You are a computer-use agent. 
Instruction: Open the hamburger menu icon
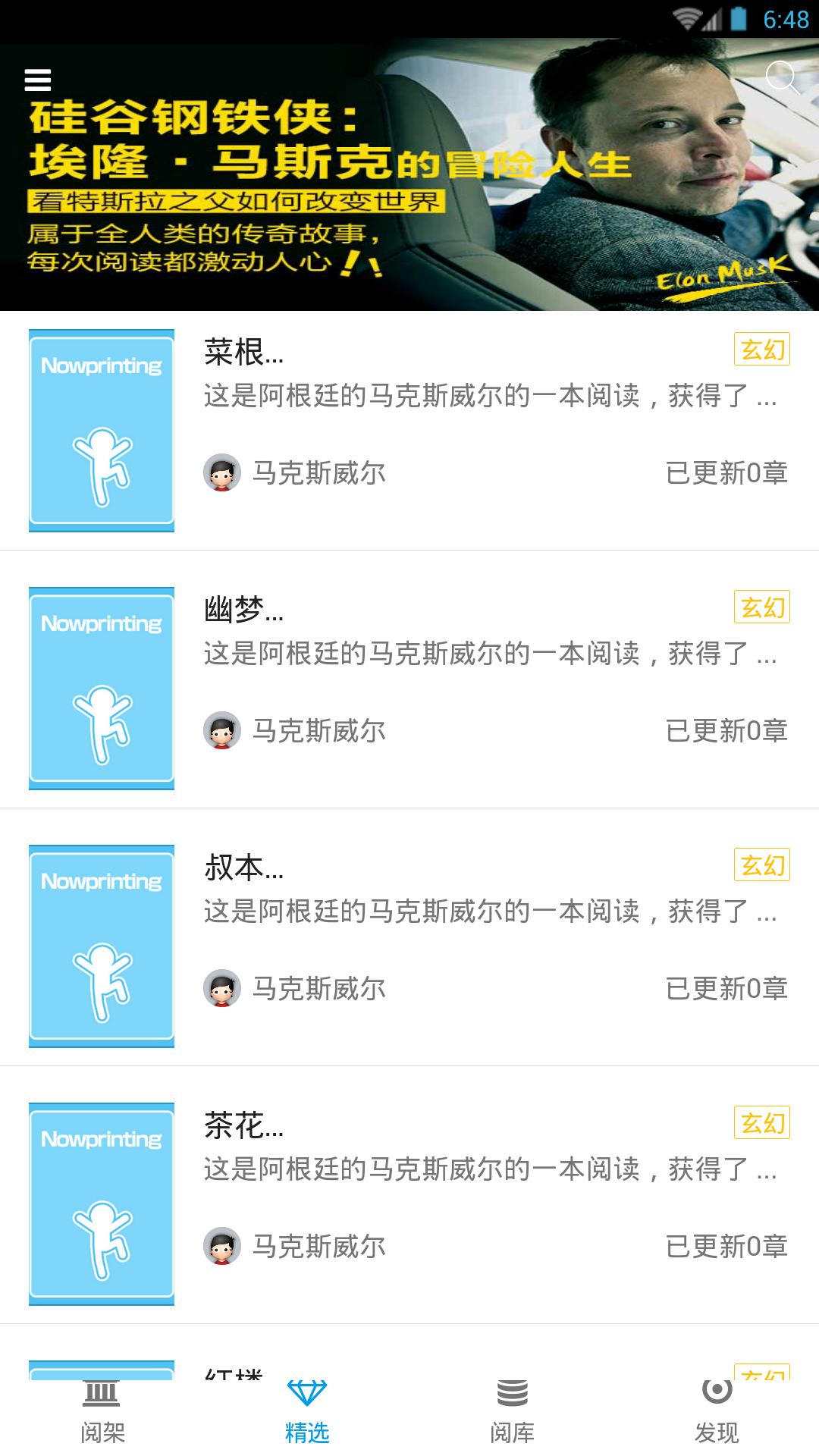(38, 80)
